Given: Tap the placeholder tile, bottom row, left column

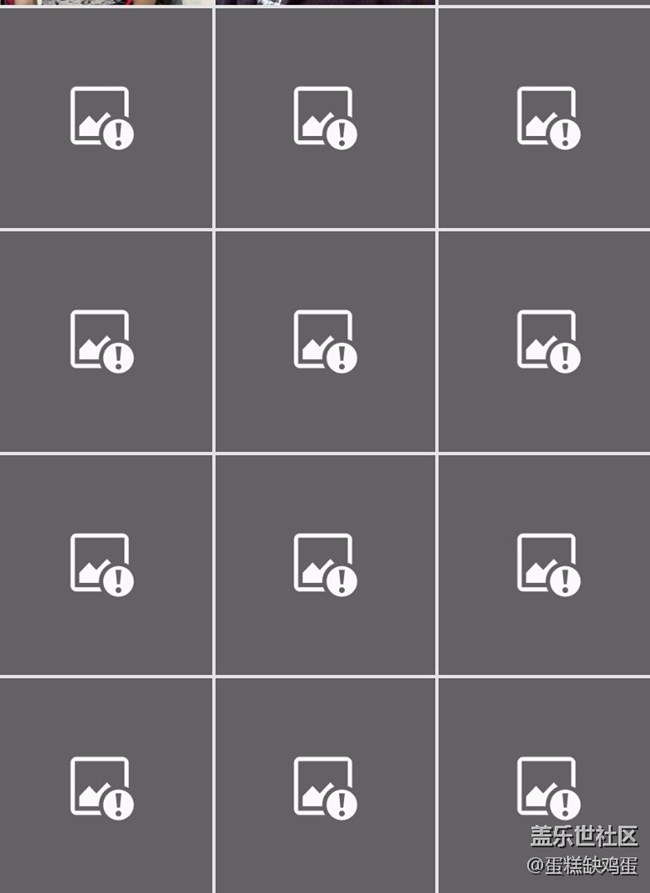Looking at the screenshot, I should click(105, 786).
